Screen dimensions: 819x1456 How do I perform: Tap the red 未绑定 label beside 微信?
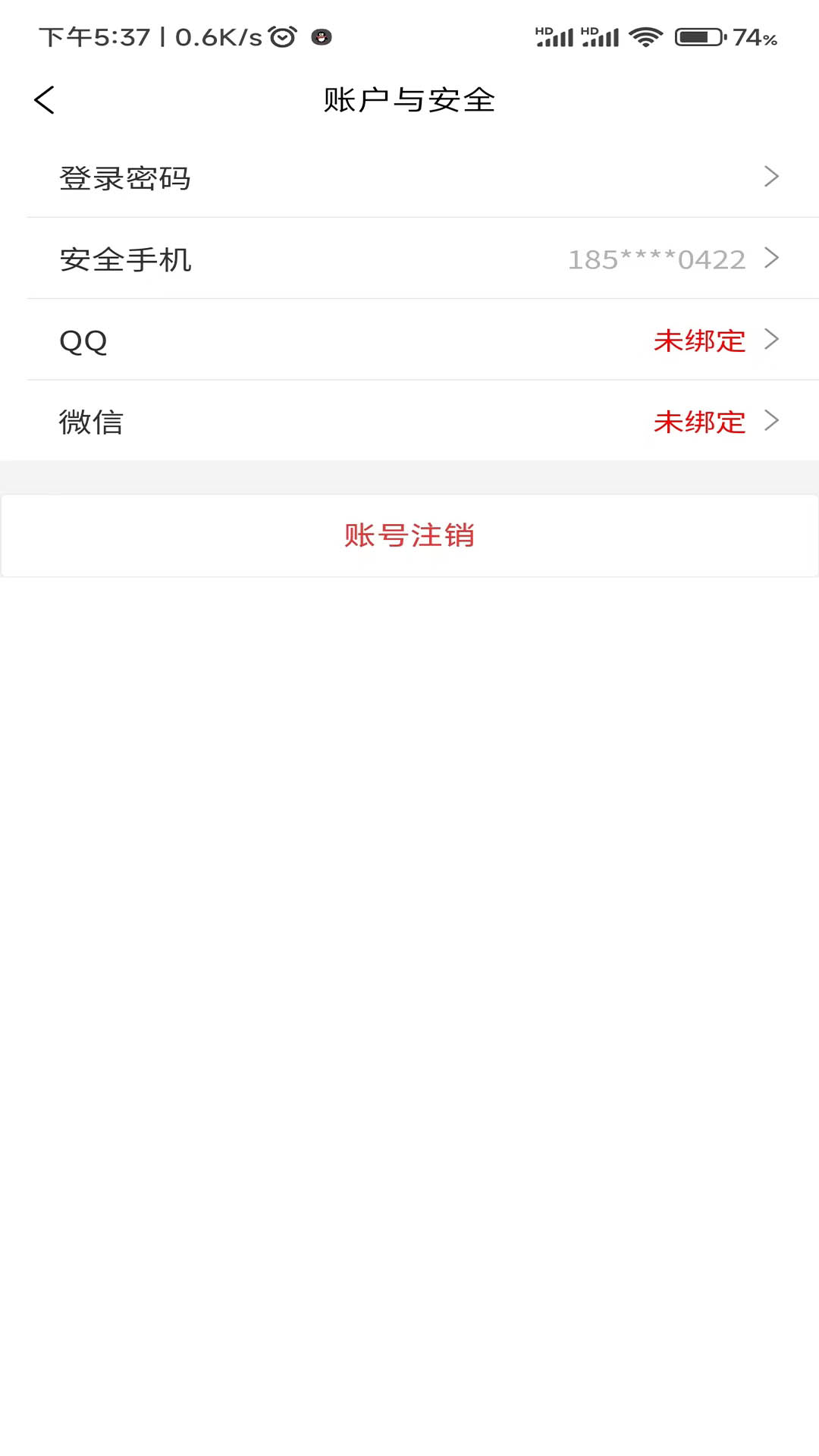click(x=699, y=422)
